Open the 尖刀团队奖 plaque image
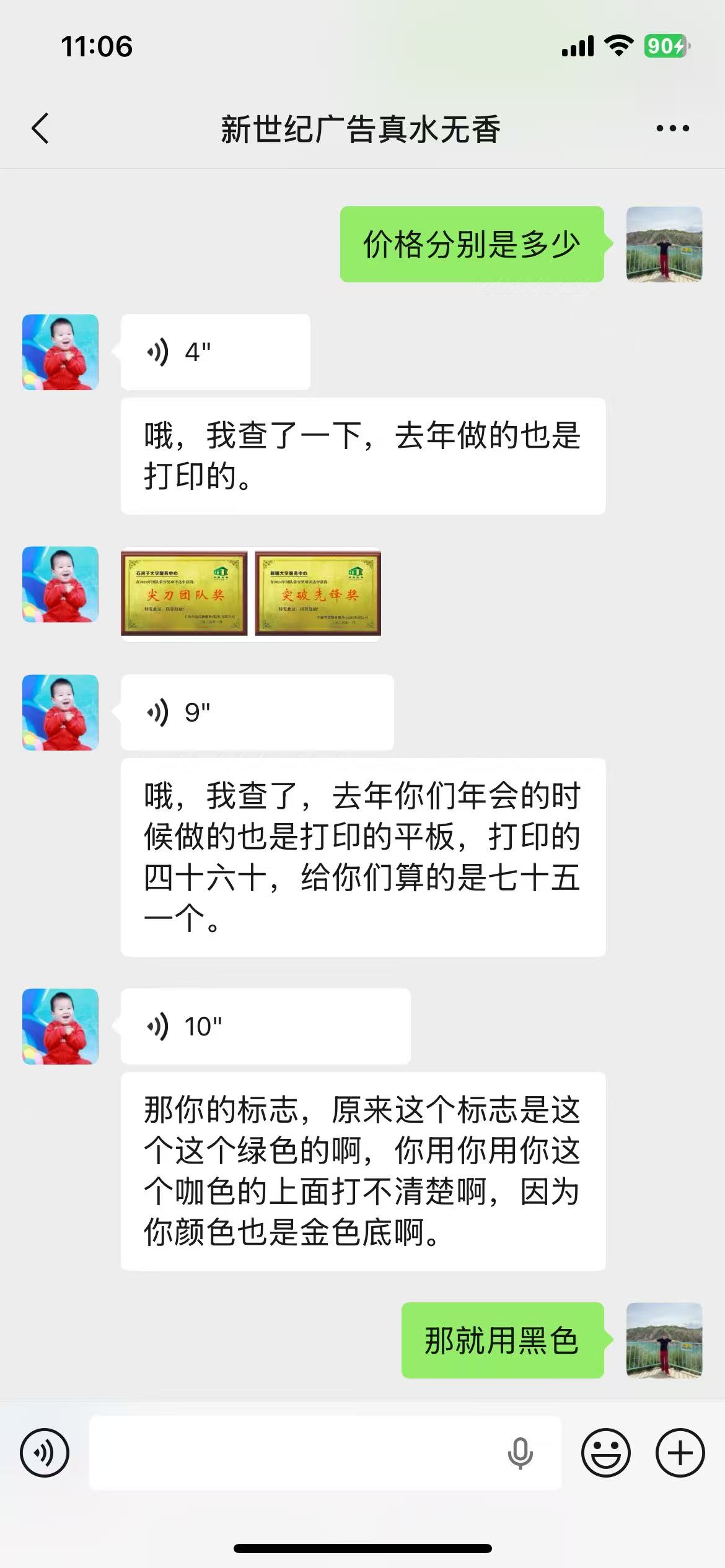 [184, 594]
